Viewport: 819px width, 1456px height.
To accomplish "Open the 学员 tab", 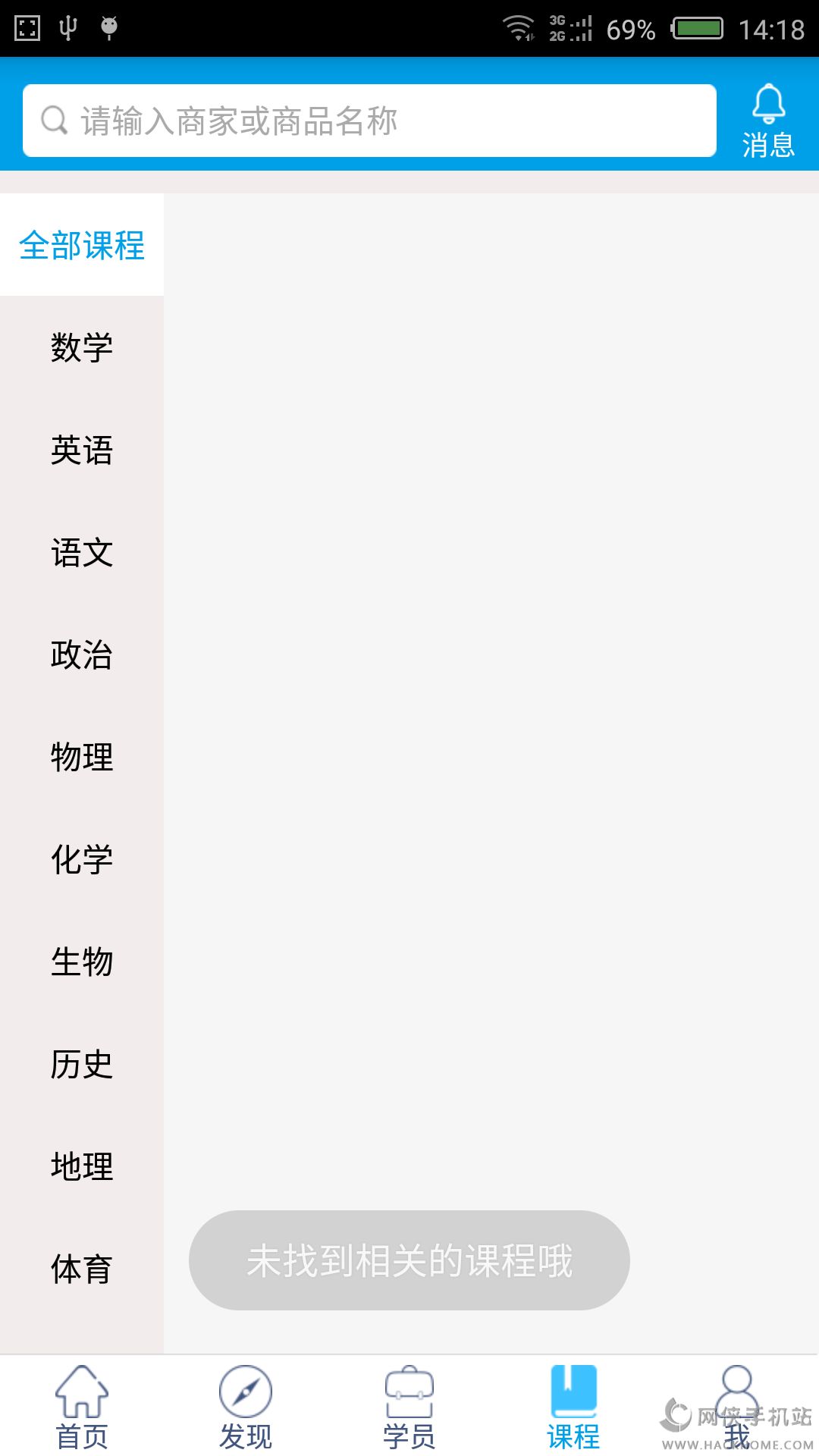I will (409, 1407).
